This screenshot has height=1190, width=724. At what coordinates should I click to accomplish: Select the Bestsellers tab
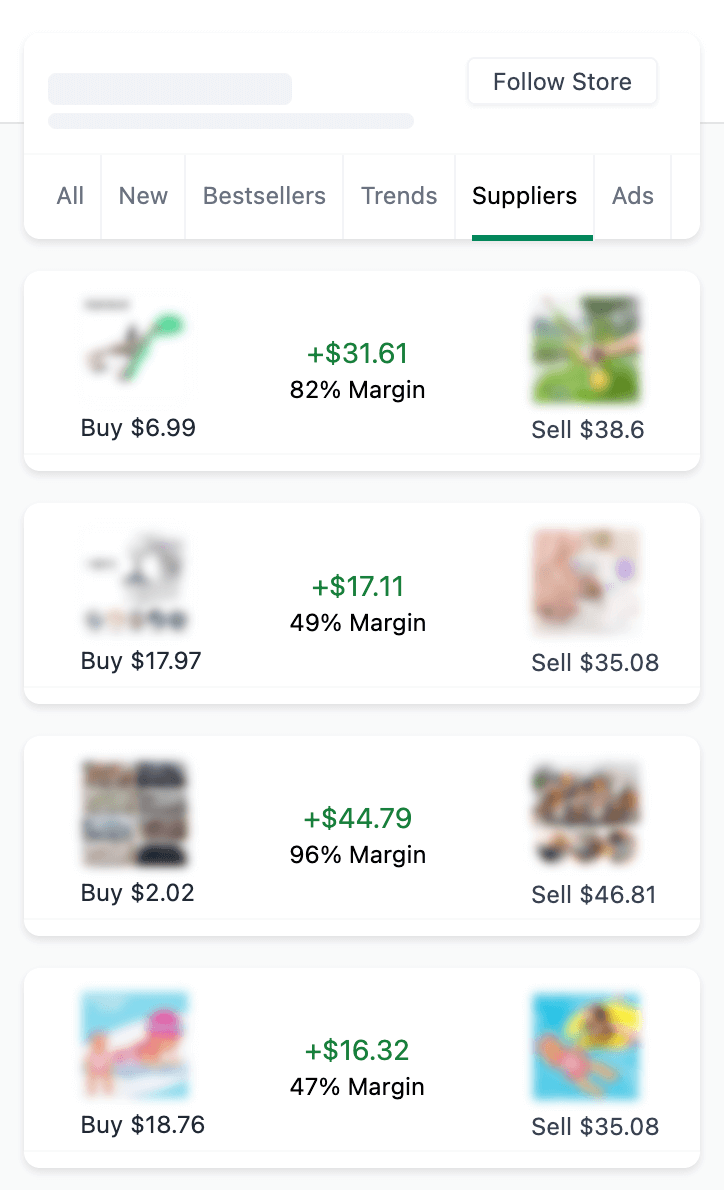(x=264, y=196)
